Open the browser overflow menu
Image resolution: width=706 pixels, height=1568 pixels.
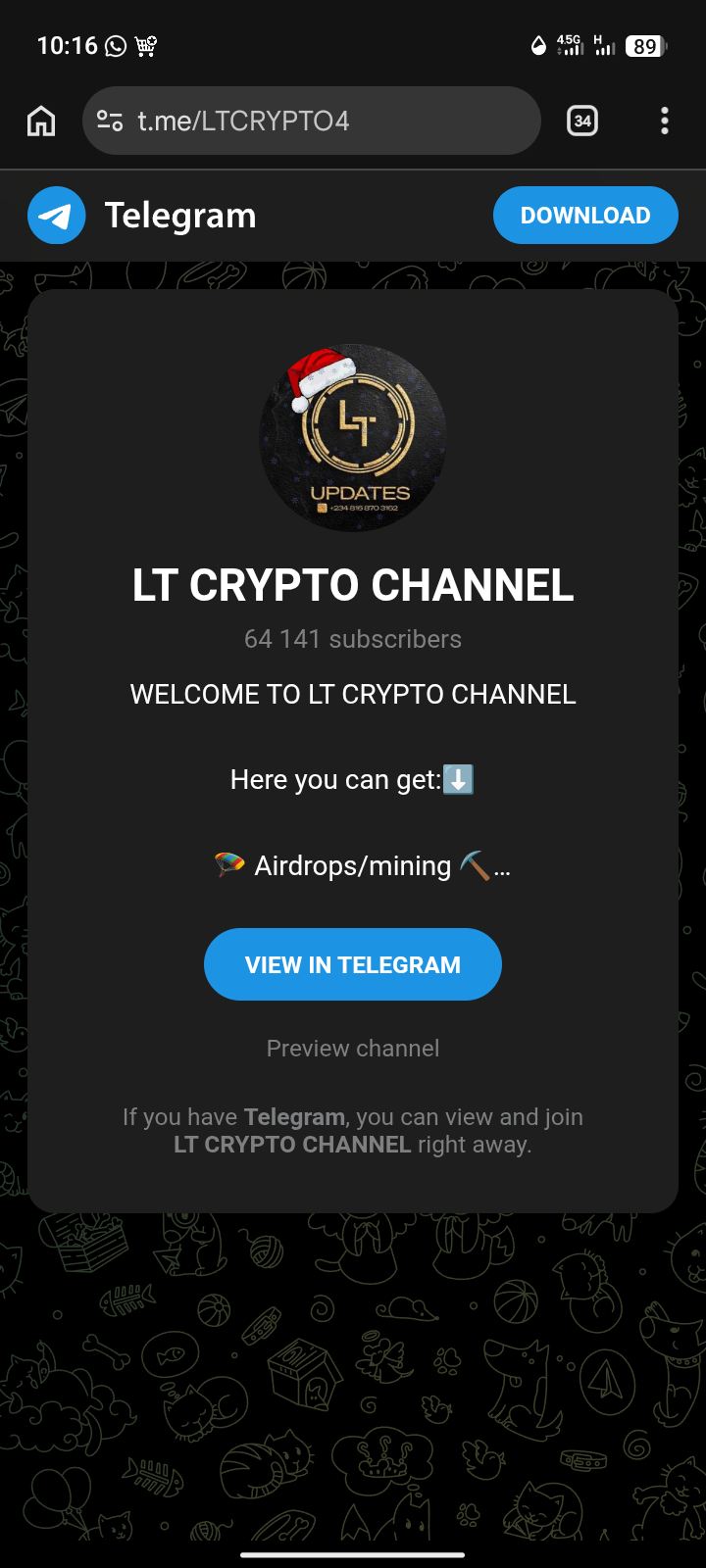[665, 122]
